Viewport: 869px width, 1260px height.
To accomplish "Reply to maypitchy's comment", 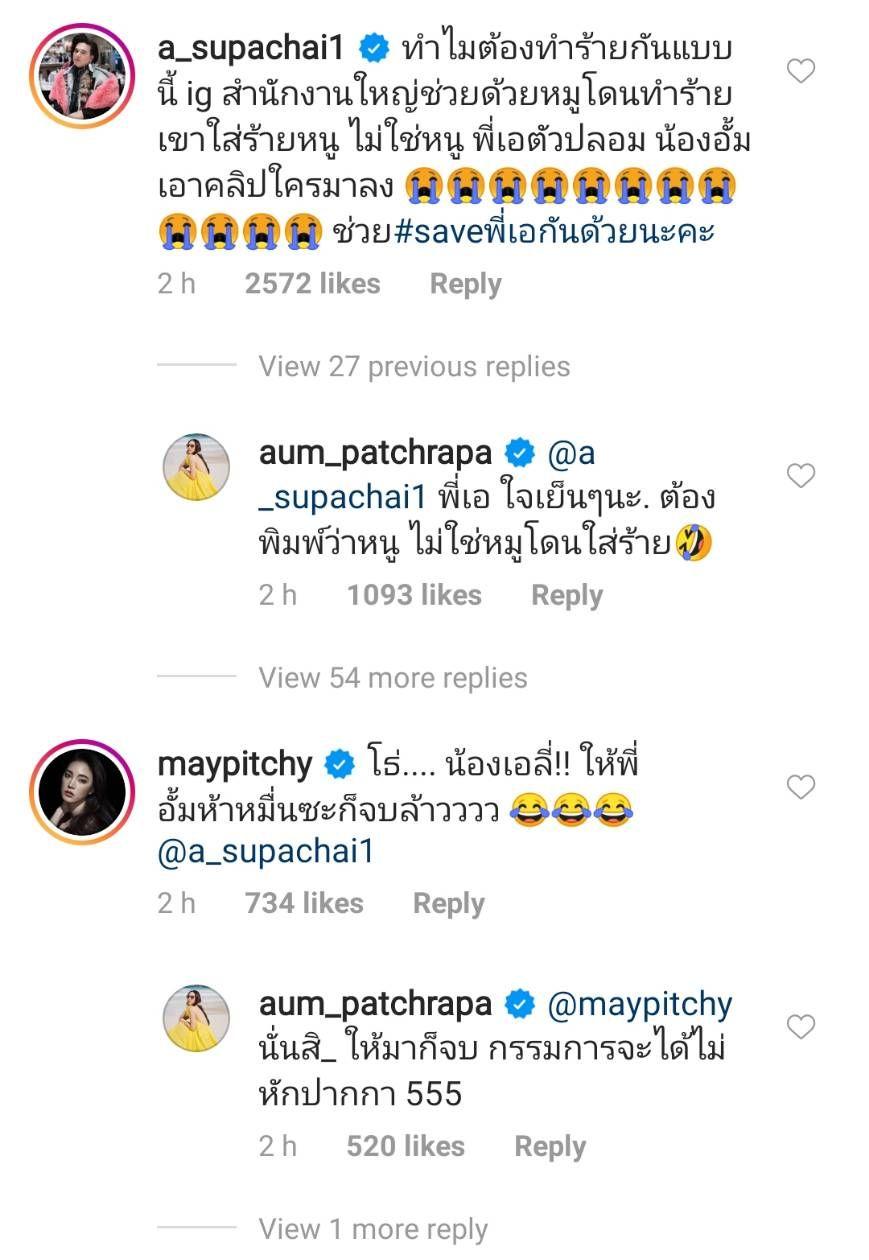I will click(x=448, y=904).
